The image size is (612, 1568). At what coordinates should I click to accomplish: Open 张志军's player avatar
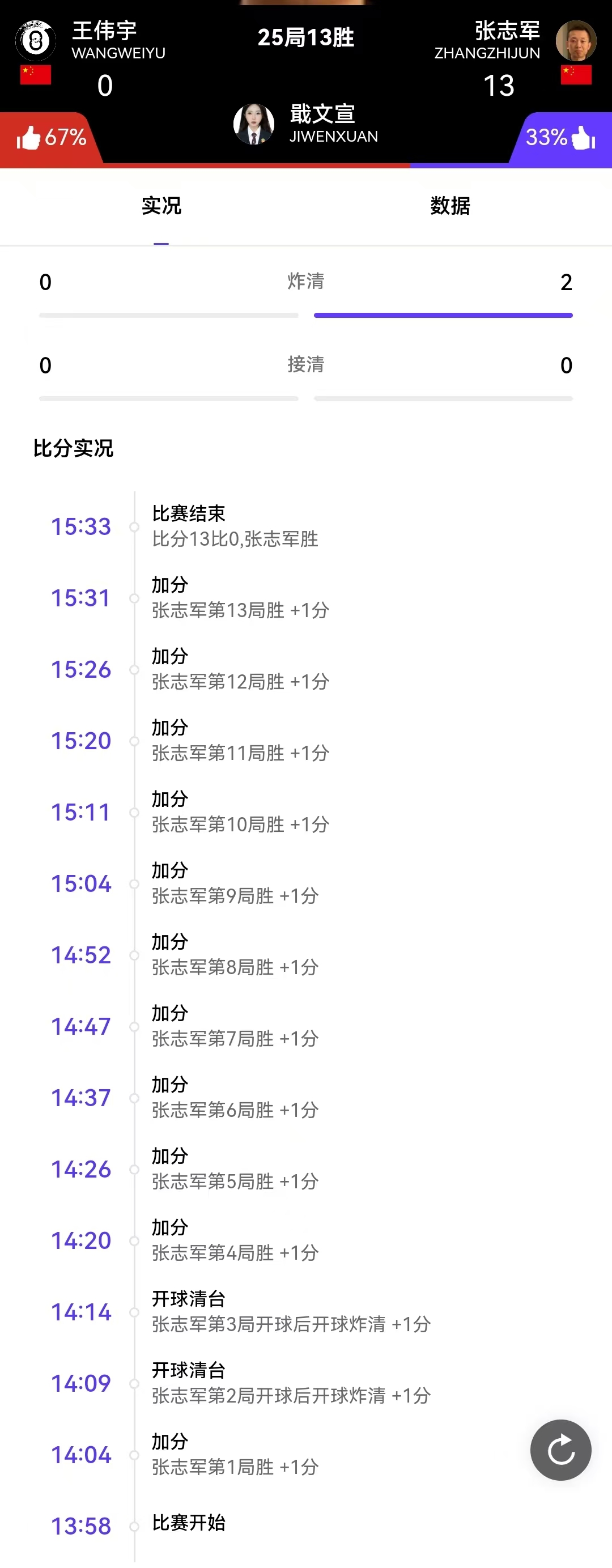pyautogui.click(x=576, y=41)
